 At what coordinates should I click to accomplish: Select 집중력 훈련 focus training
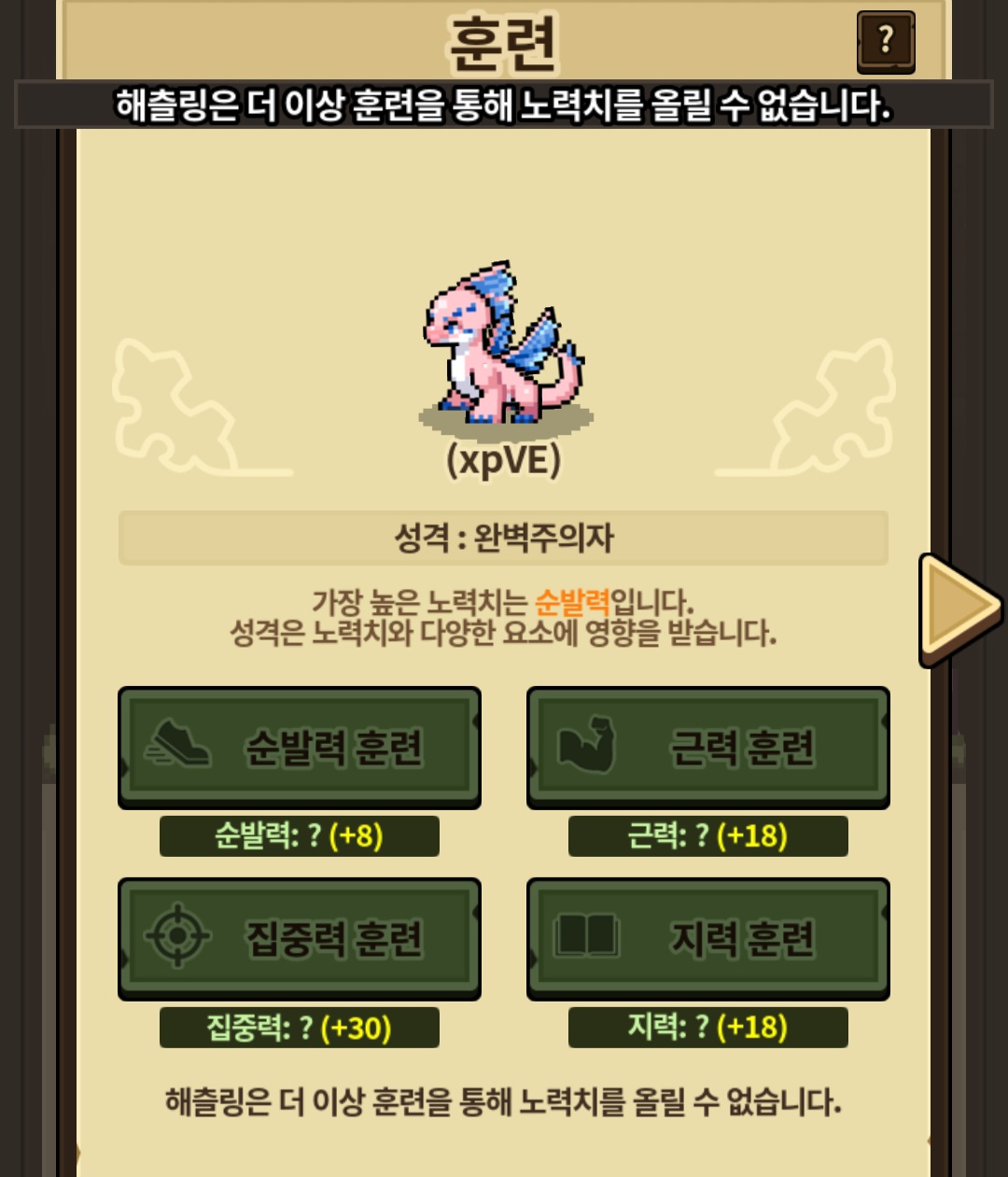click(300, 939)
